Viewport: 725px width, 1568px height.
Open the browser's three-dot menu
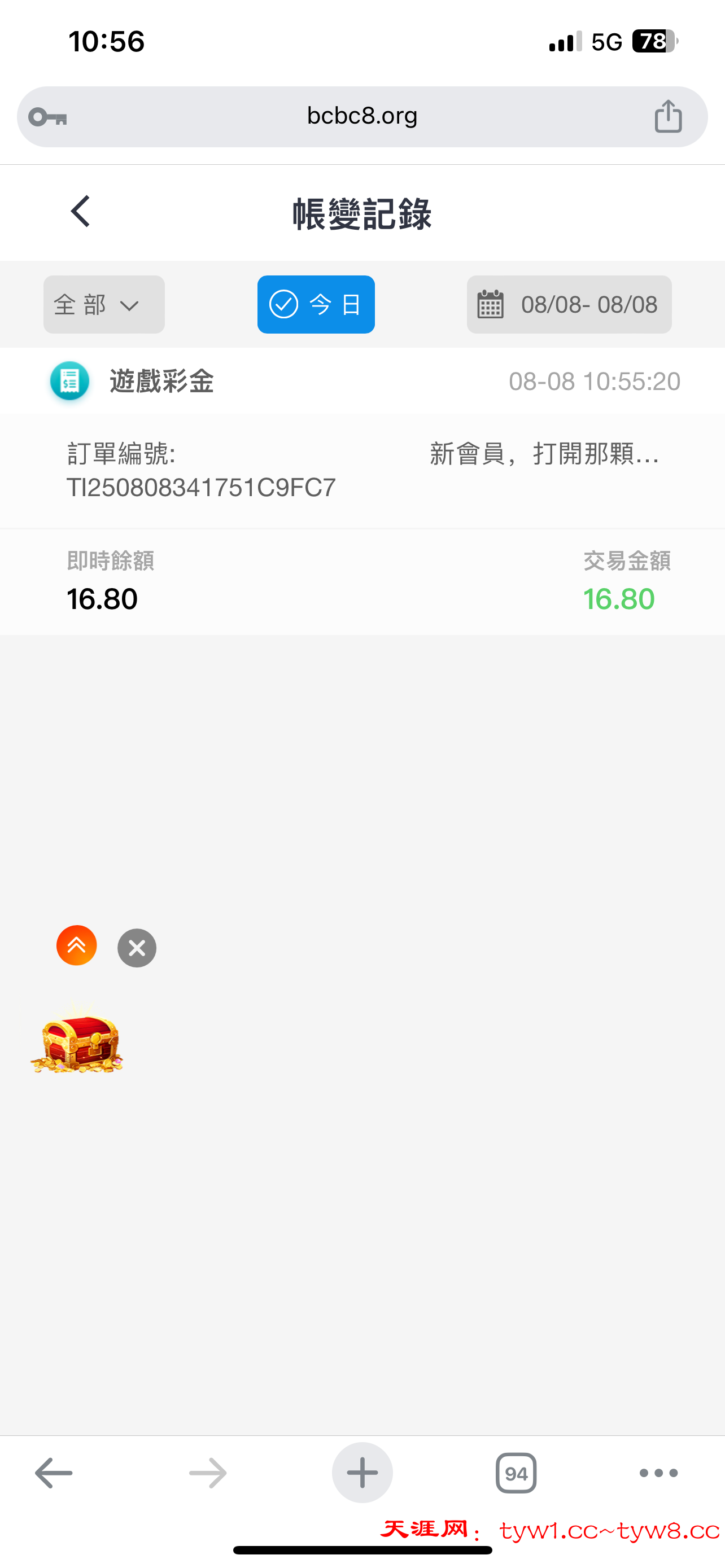[658, 1473]
